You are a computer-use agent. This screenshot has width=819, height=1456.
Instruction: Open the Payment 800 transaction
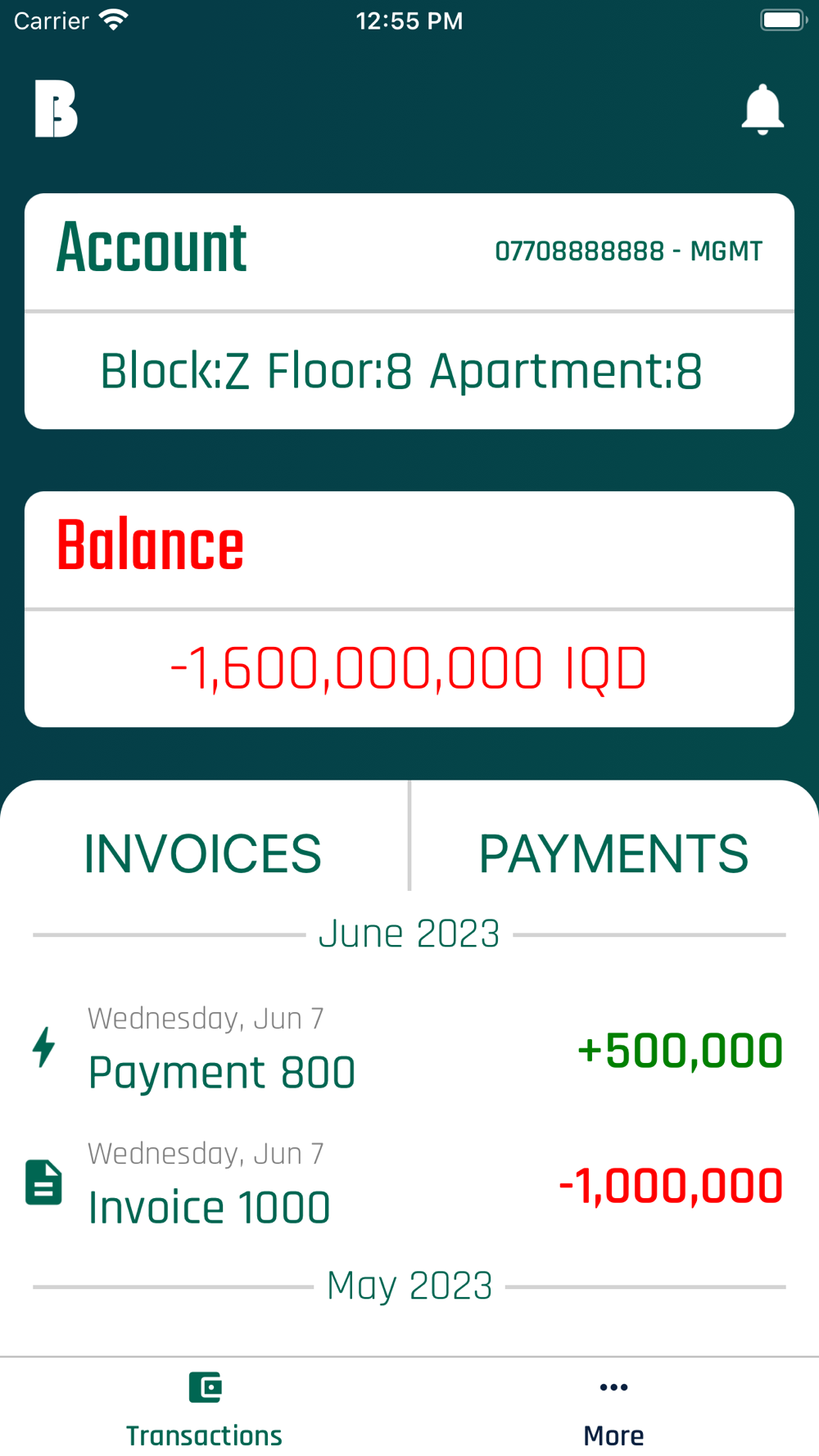[x=409, y=1049]
